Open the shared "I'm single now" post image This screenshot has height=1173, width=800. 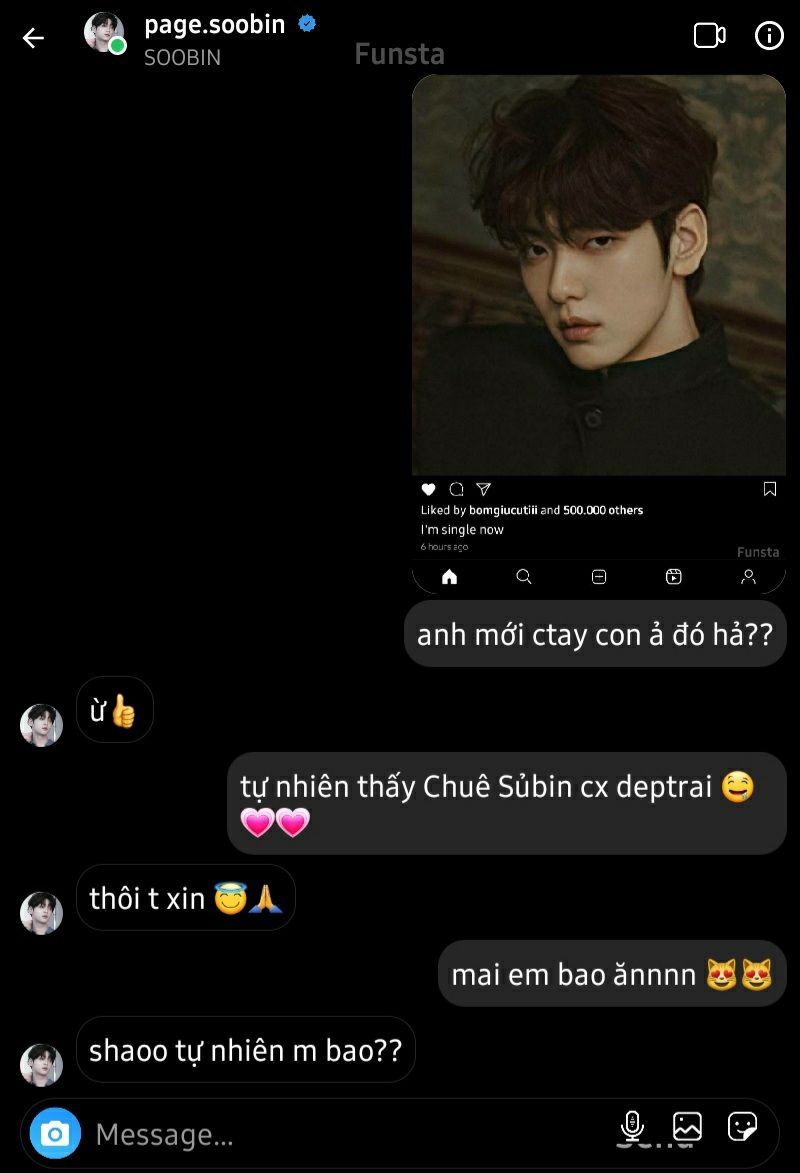(x=598, y=275)
